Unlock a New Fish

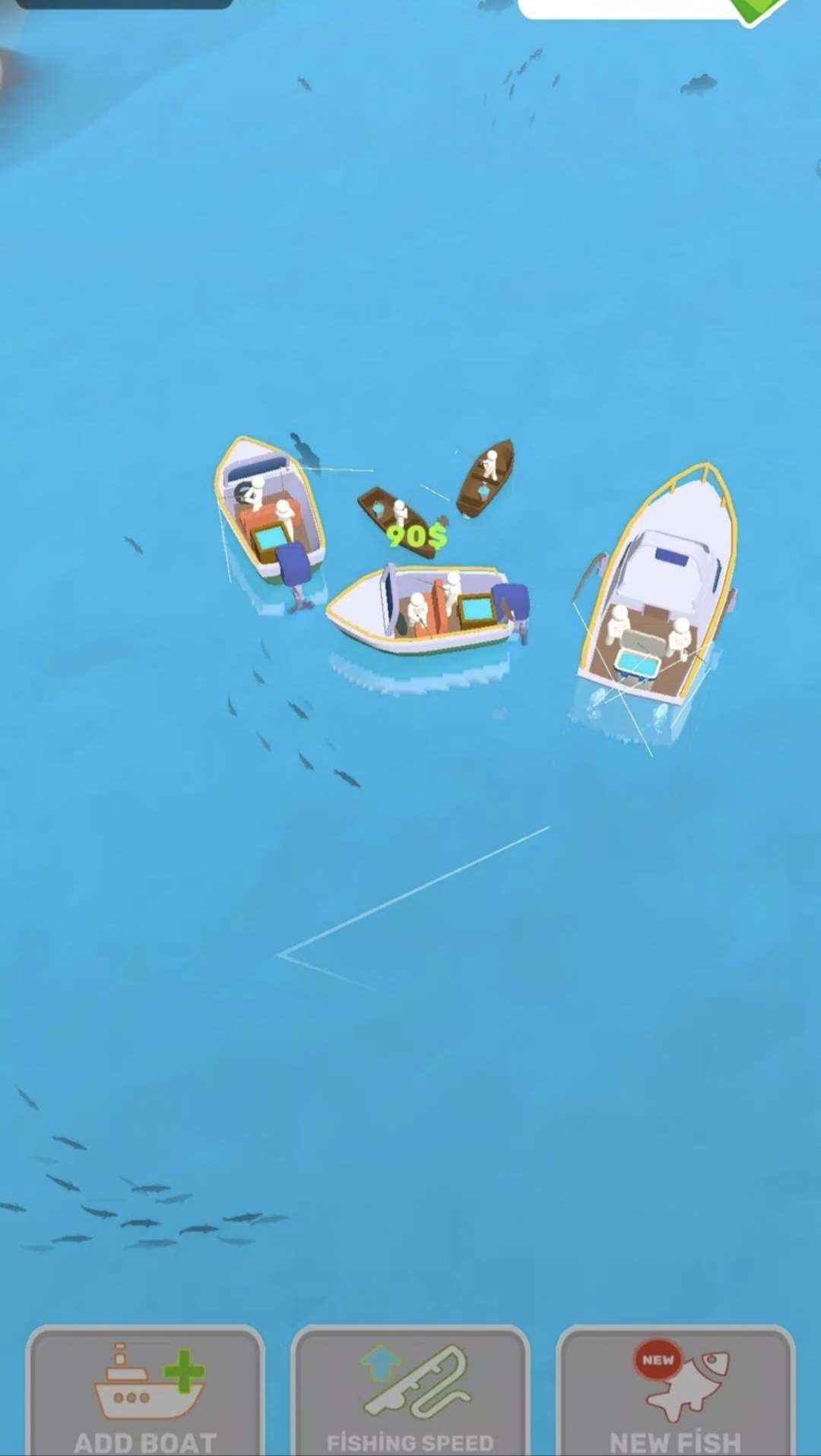pyautogui.click(x=676, y=1391)
